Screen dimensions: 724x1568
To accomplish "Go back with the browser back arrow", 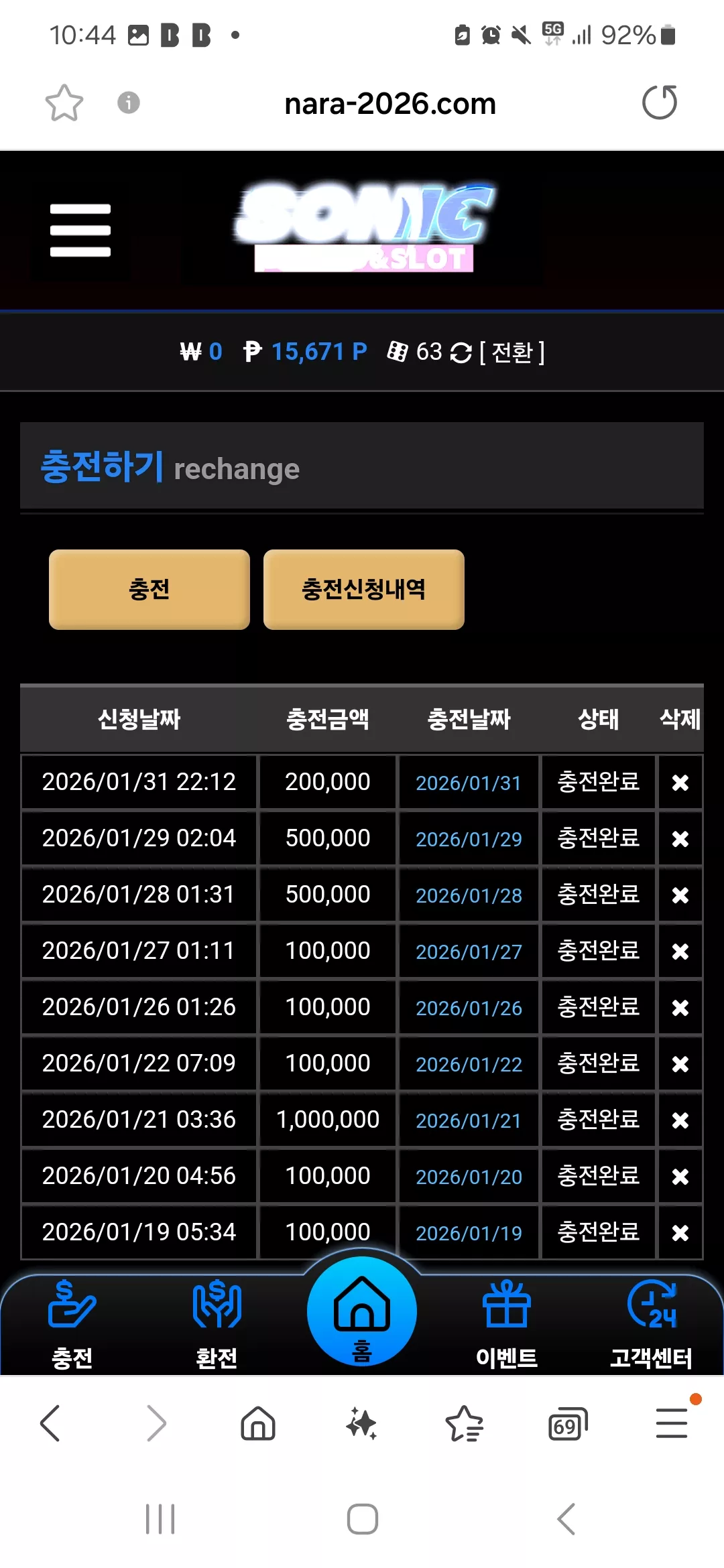I will point(51,1423).
